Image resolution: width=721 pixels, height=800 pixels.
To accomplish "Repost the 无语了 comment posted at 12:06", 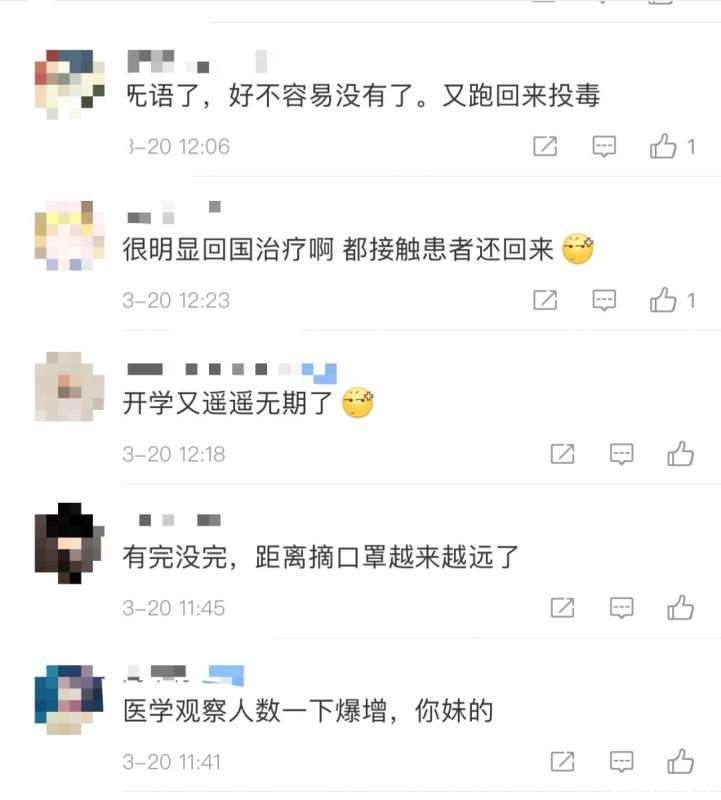I will coord(545,147).
